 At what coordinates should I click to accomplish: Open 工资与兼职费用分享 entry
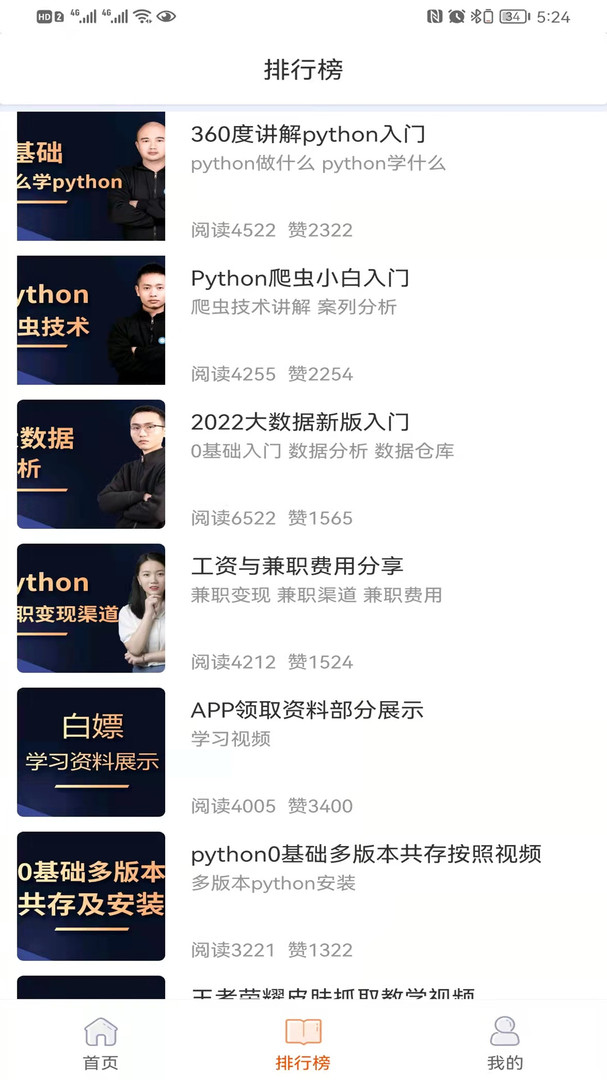(303, 608)
